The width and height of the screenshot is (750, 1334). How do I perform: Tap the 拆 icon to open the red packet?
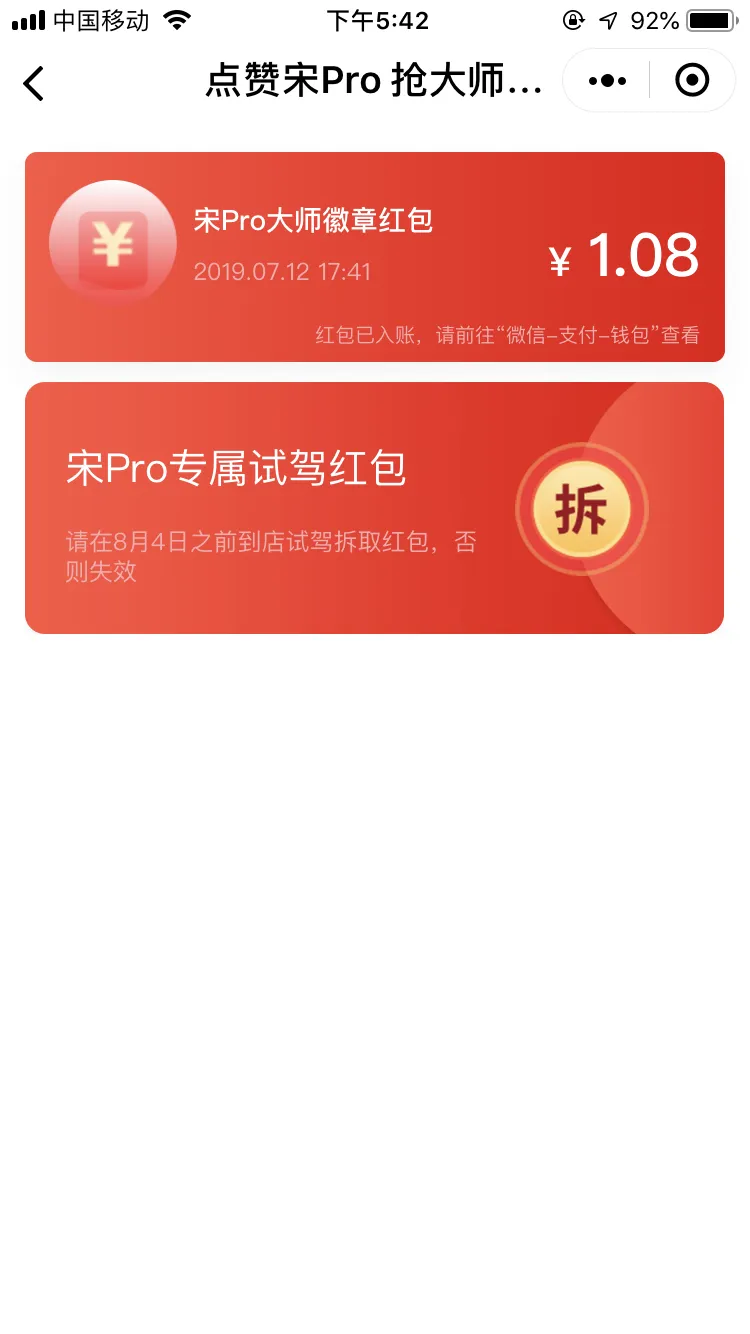583,509
